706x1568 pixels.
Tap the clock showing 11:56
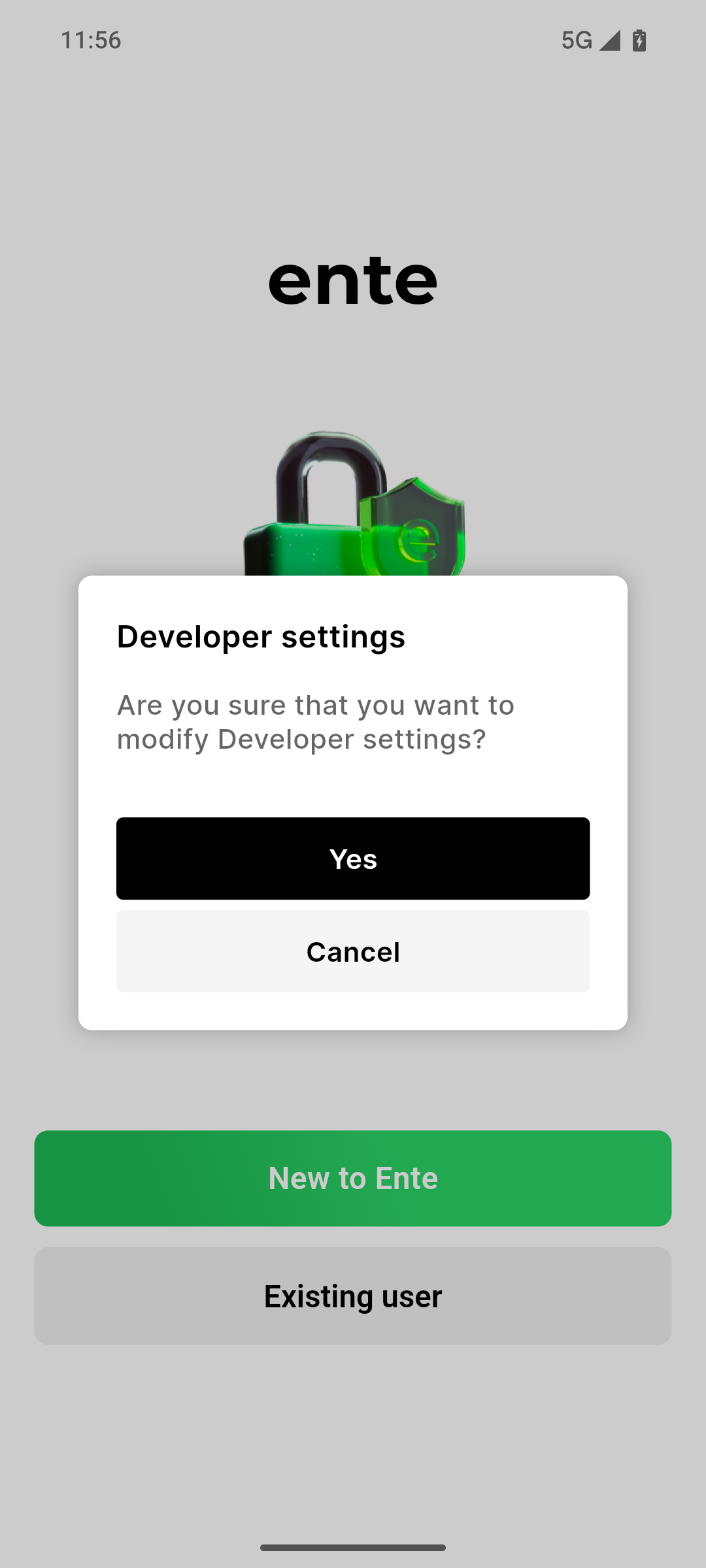[90, 40]
